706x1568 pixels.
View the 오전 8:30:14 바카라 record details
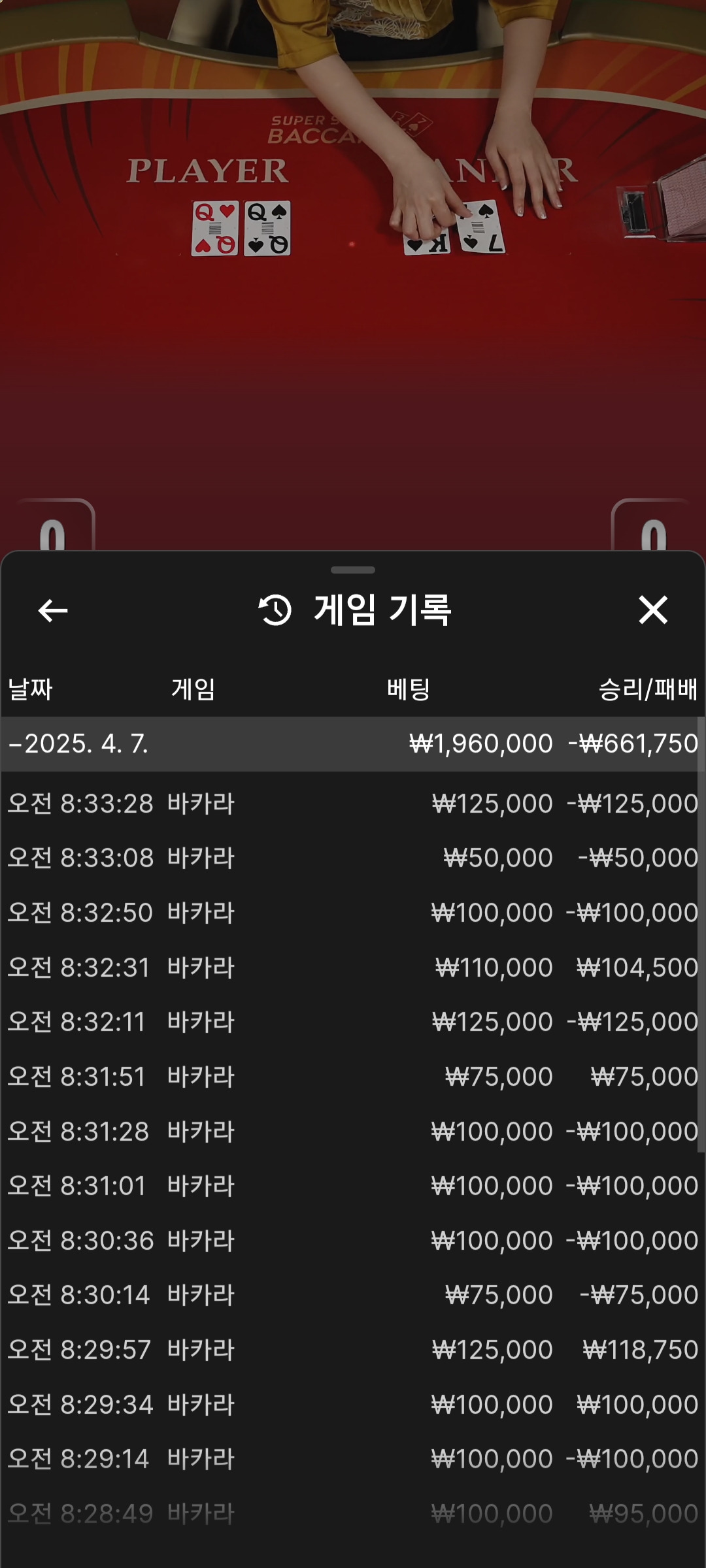click(x=352, y=1295)
